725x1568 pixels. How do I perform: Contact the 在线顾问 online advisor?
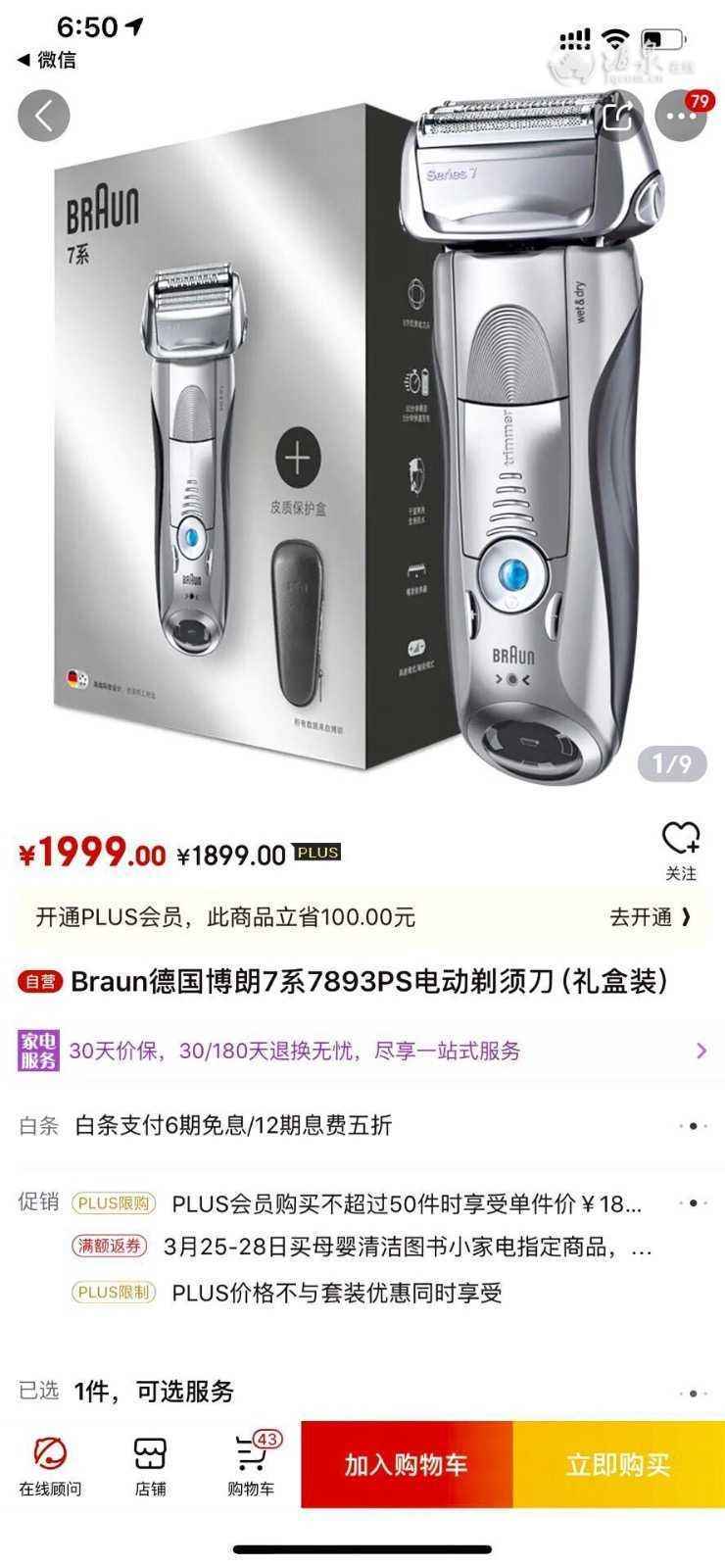50,1465
